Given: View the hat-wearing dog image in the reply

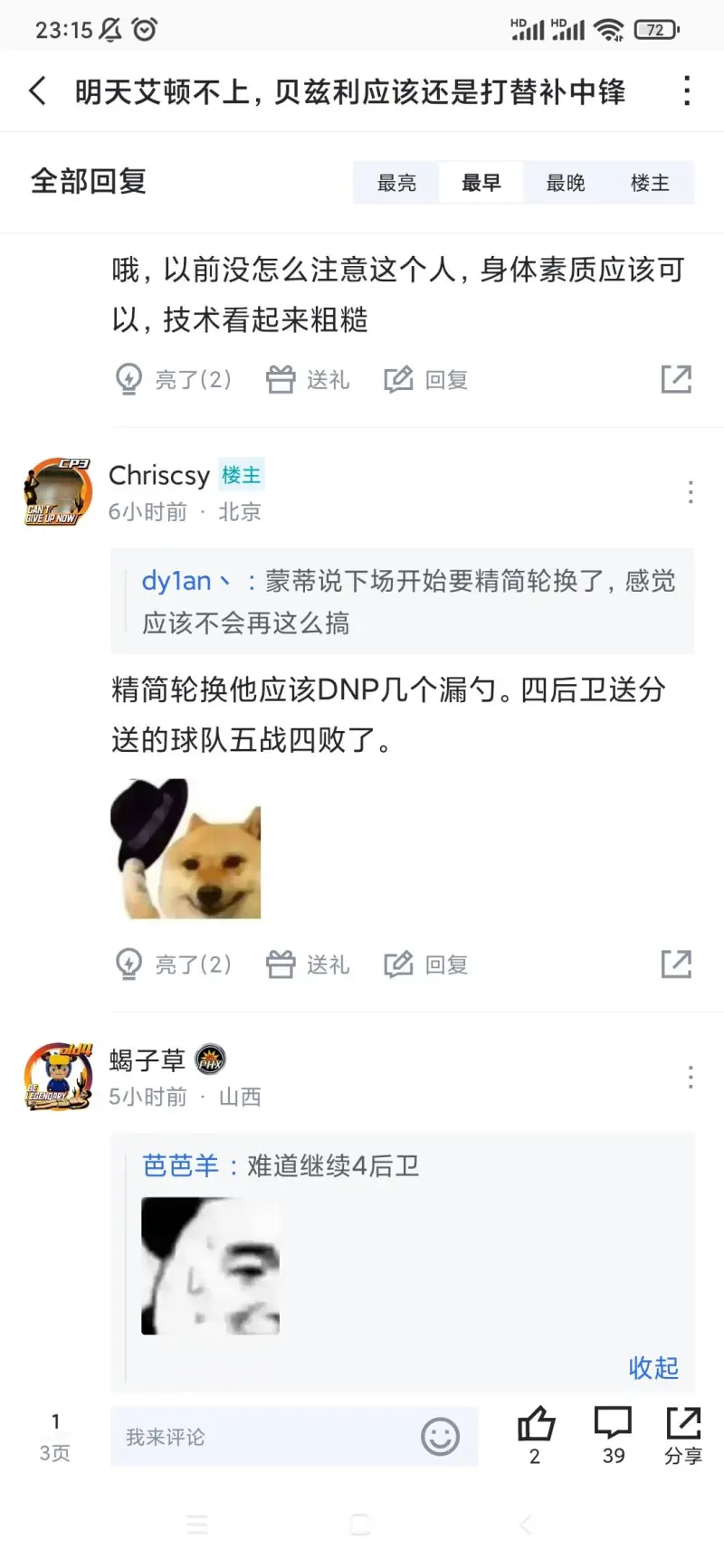Looking at the screenshot, I should [x=186, y=849].
